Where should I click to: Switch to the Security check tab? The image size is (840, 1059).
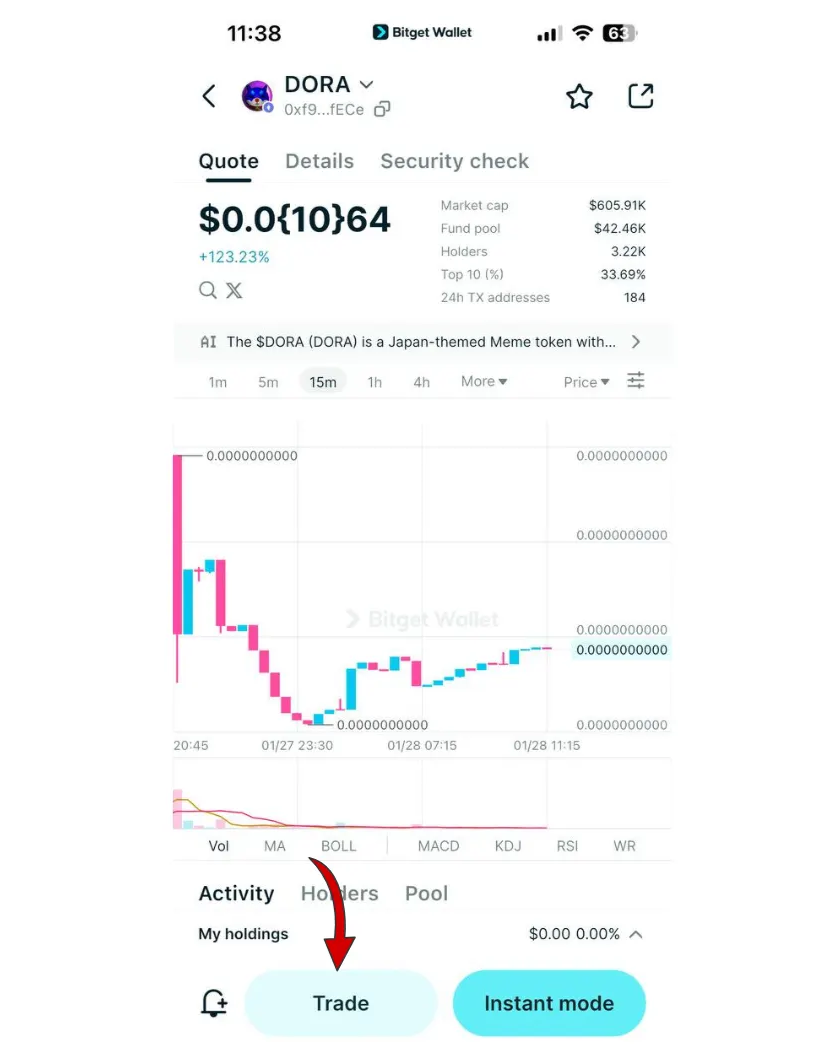(454, 161)
